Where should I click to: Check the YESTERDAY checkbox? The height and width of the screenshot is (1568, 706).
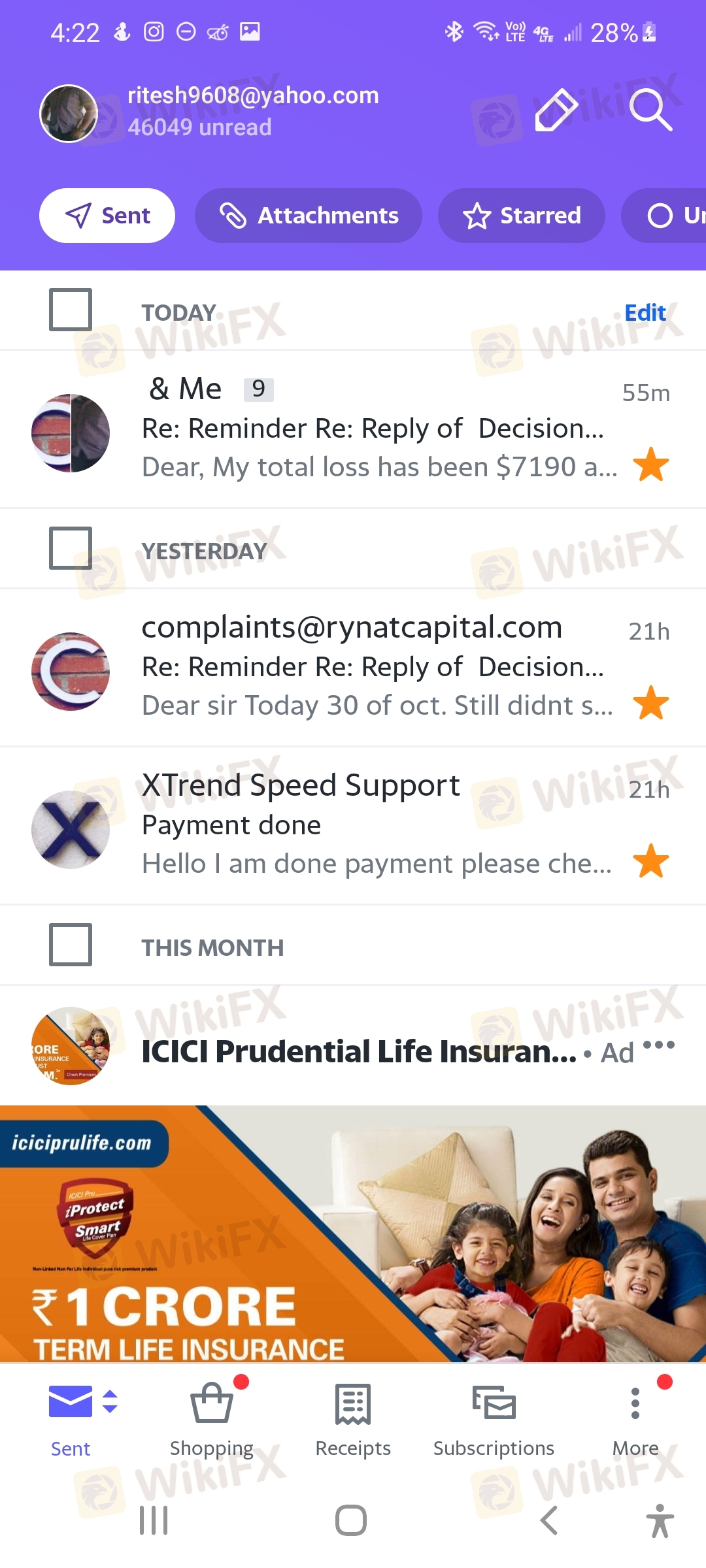pos(71,548)
